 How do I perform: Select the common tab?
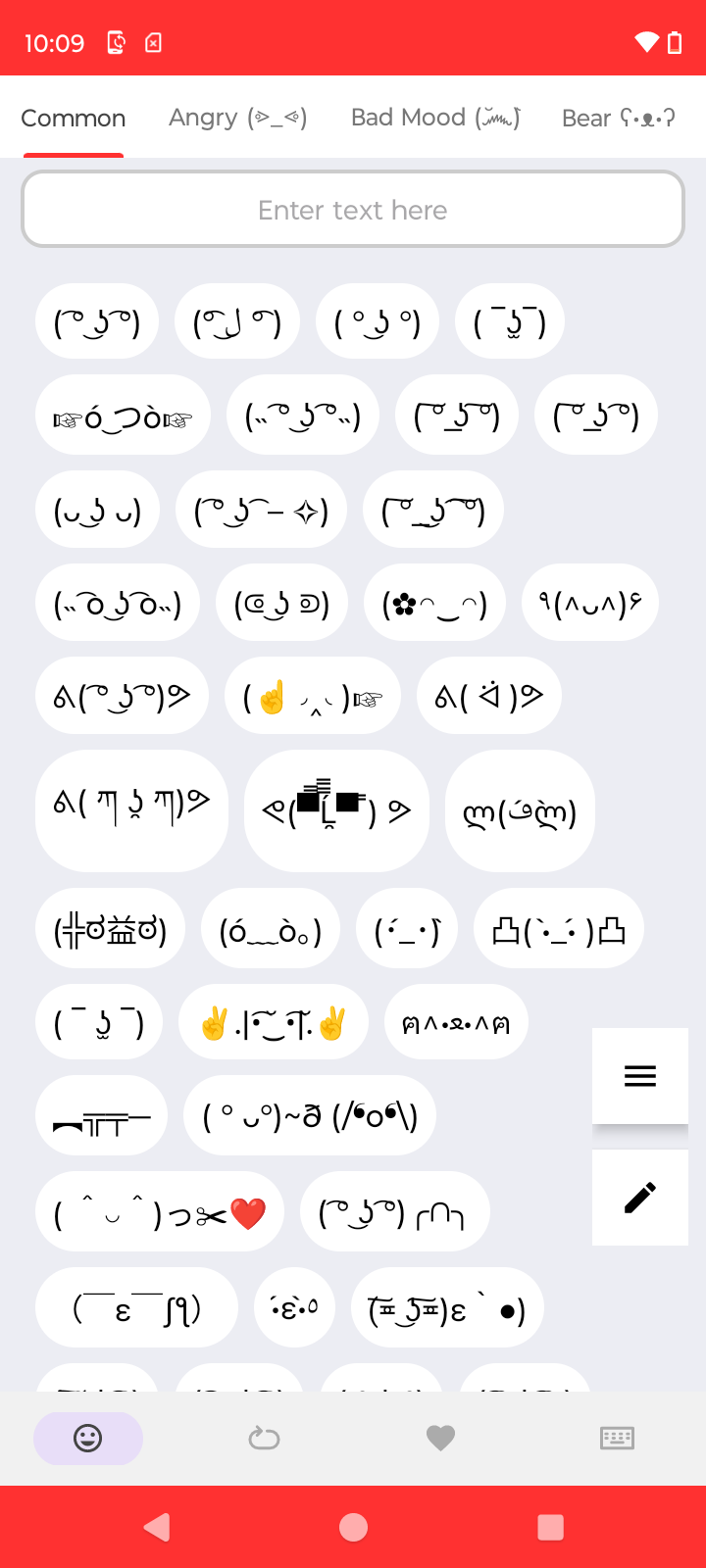[x=74, y=118]
